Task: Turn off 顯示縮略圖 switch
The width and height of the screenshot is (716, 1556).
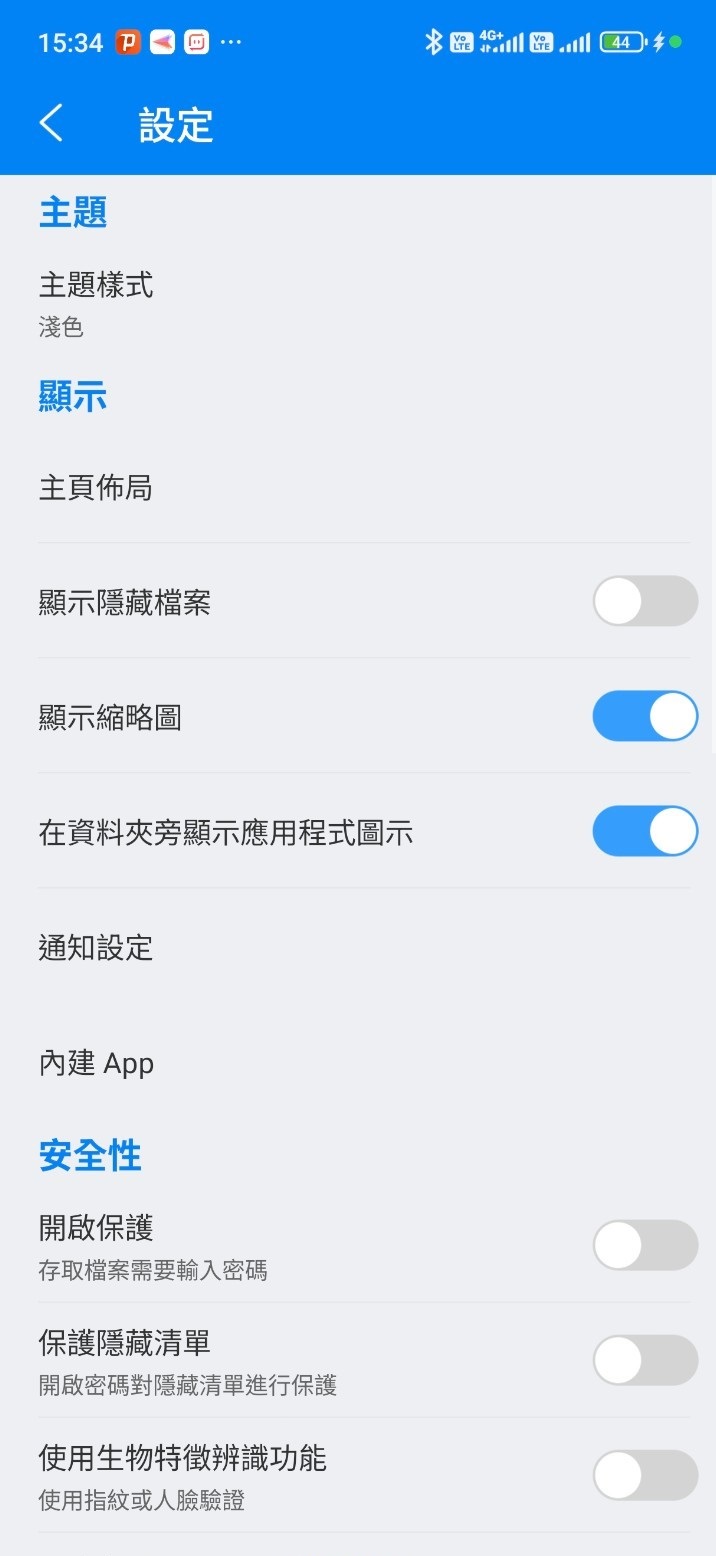Action: click(x=644, y=716)
